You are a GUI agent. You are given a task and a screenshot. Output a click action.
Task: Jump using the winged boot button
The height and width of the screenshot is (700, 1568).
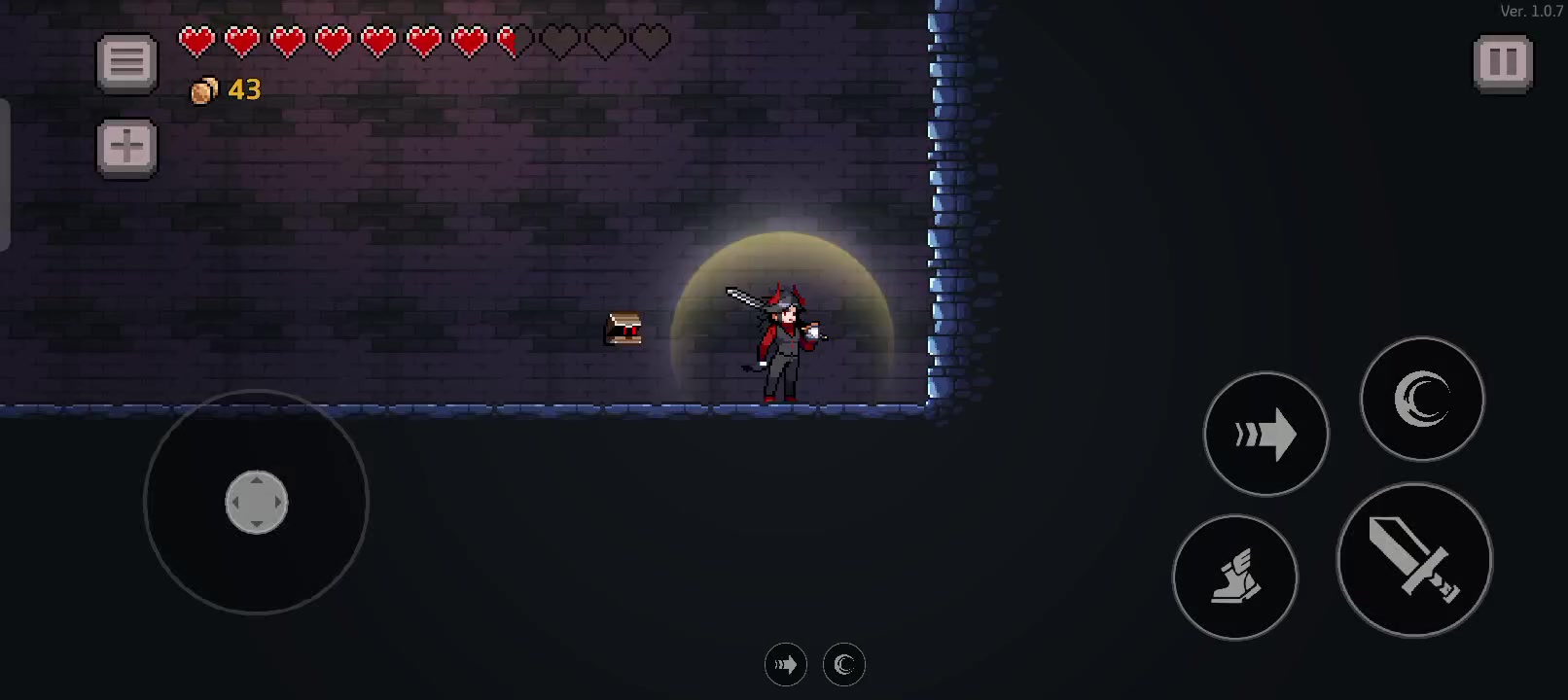coord(1235,577)
